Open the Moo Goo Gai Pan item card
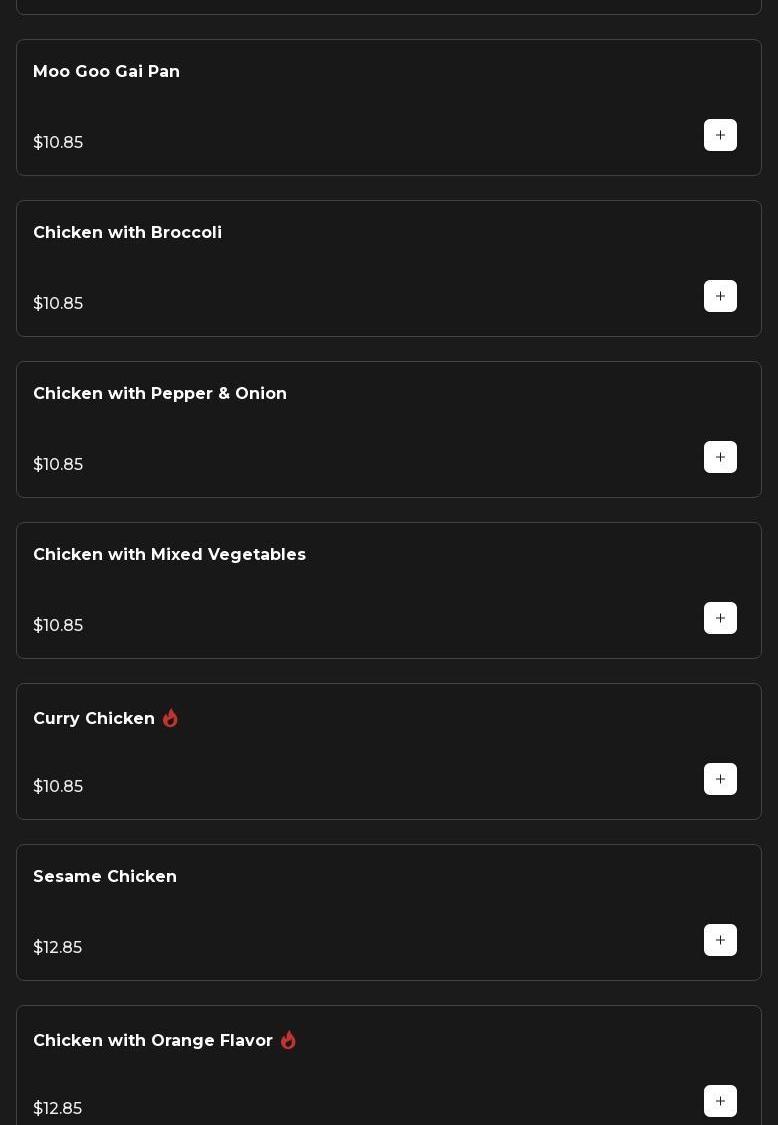Screen dimensions: 778x1125 coord(106,72)
